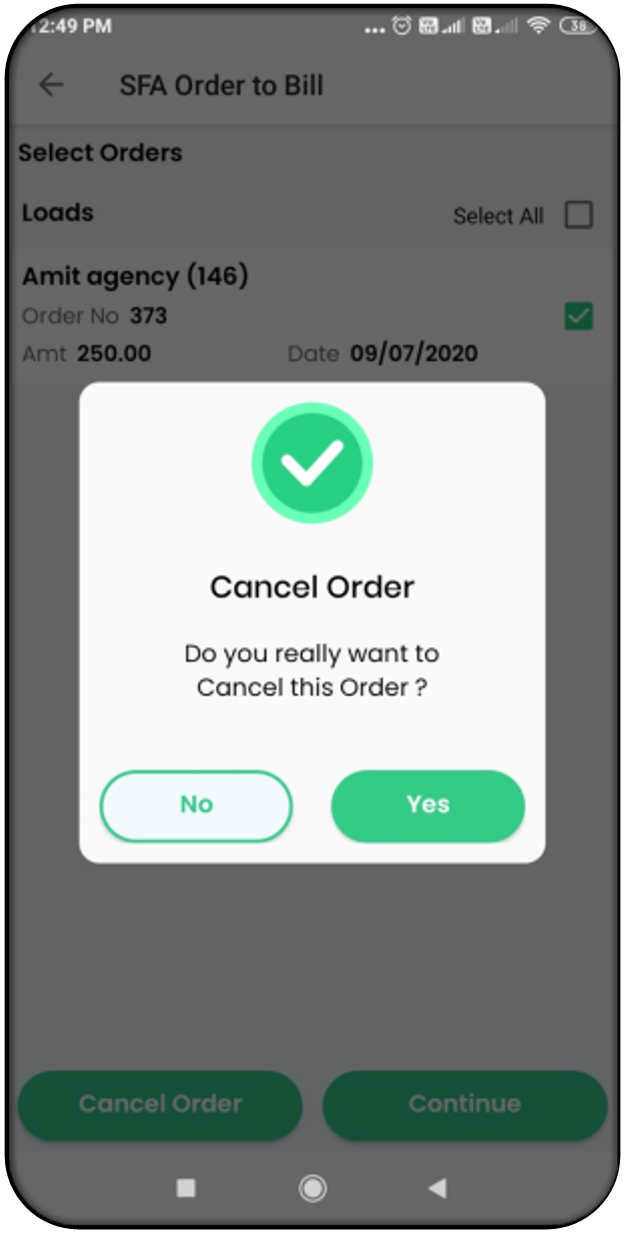This screenshot has height=1235, width=626.
Task: Go to the system home screen
Action: pos(313,1187)
